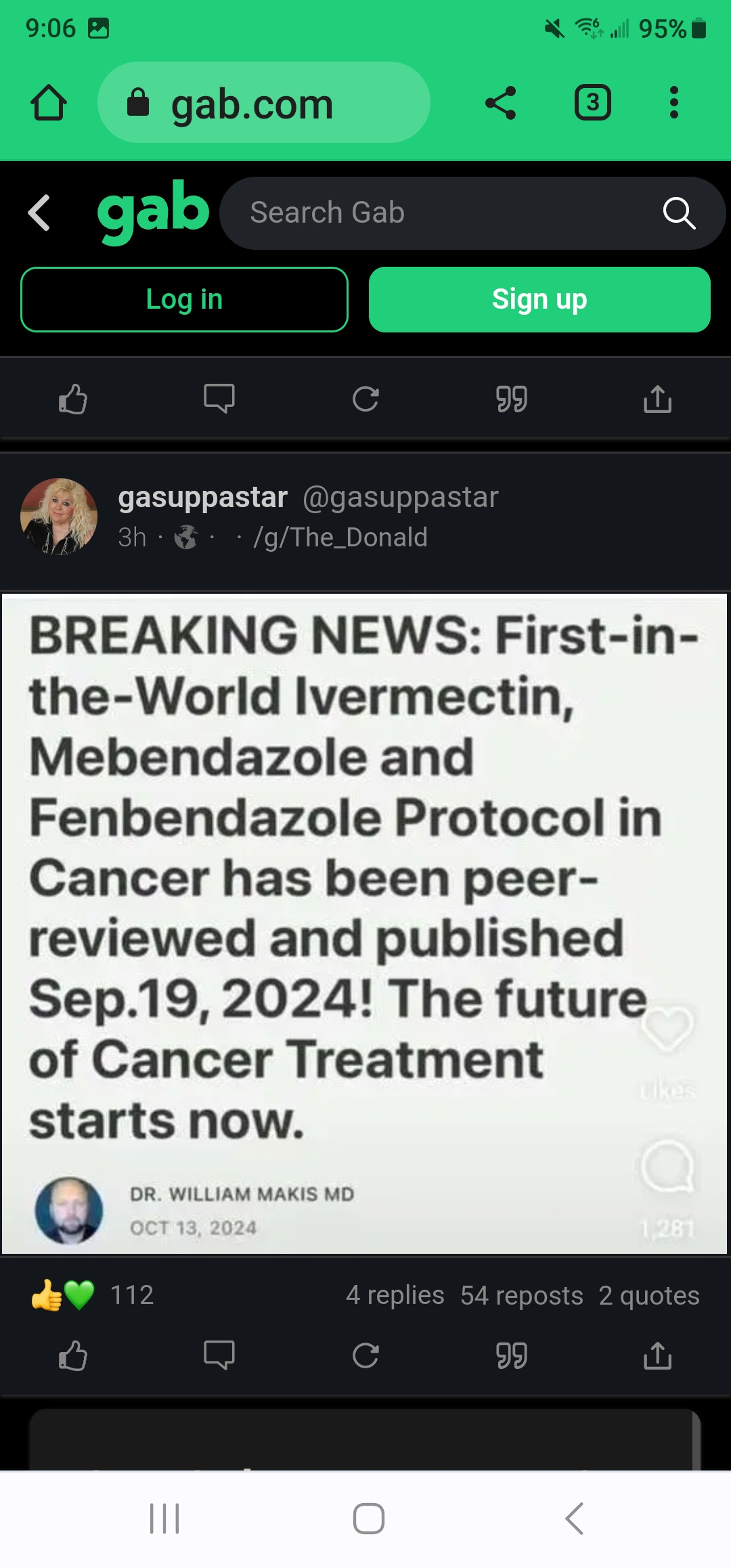Image resolution: width=731 pixels, height=1568 pixels.
Task: Repost gasuppastar's post using the icon below 54 reposts
Action: 365,1355
